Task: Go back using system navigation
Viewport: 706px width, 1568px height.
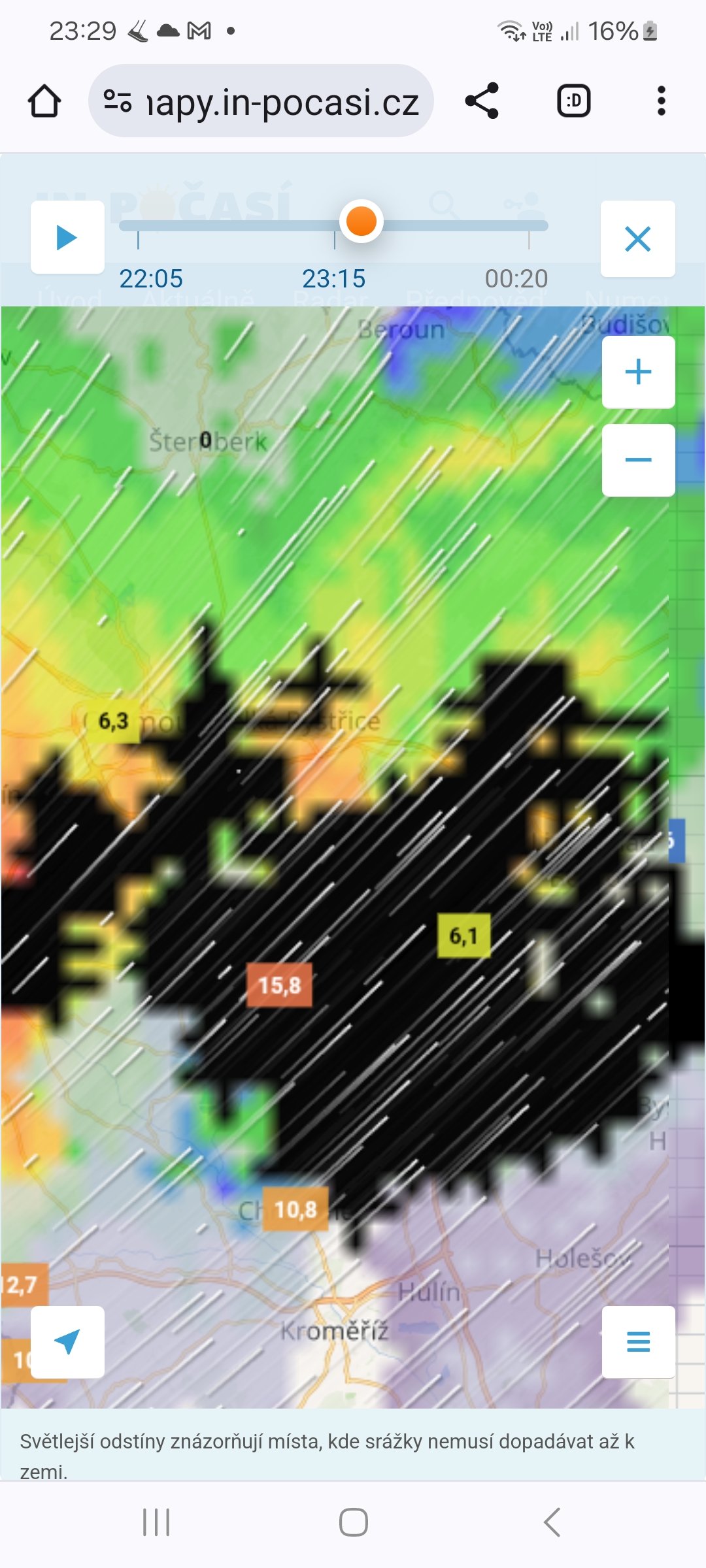Action: (552, 1522)
